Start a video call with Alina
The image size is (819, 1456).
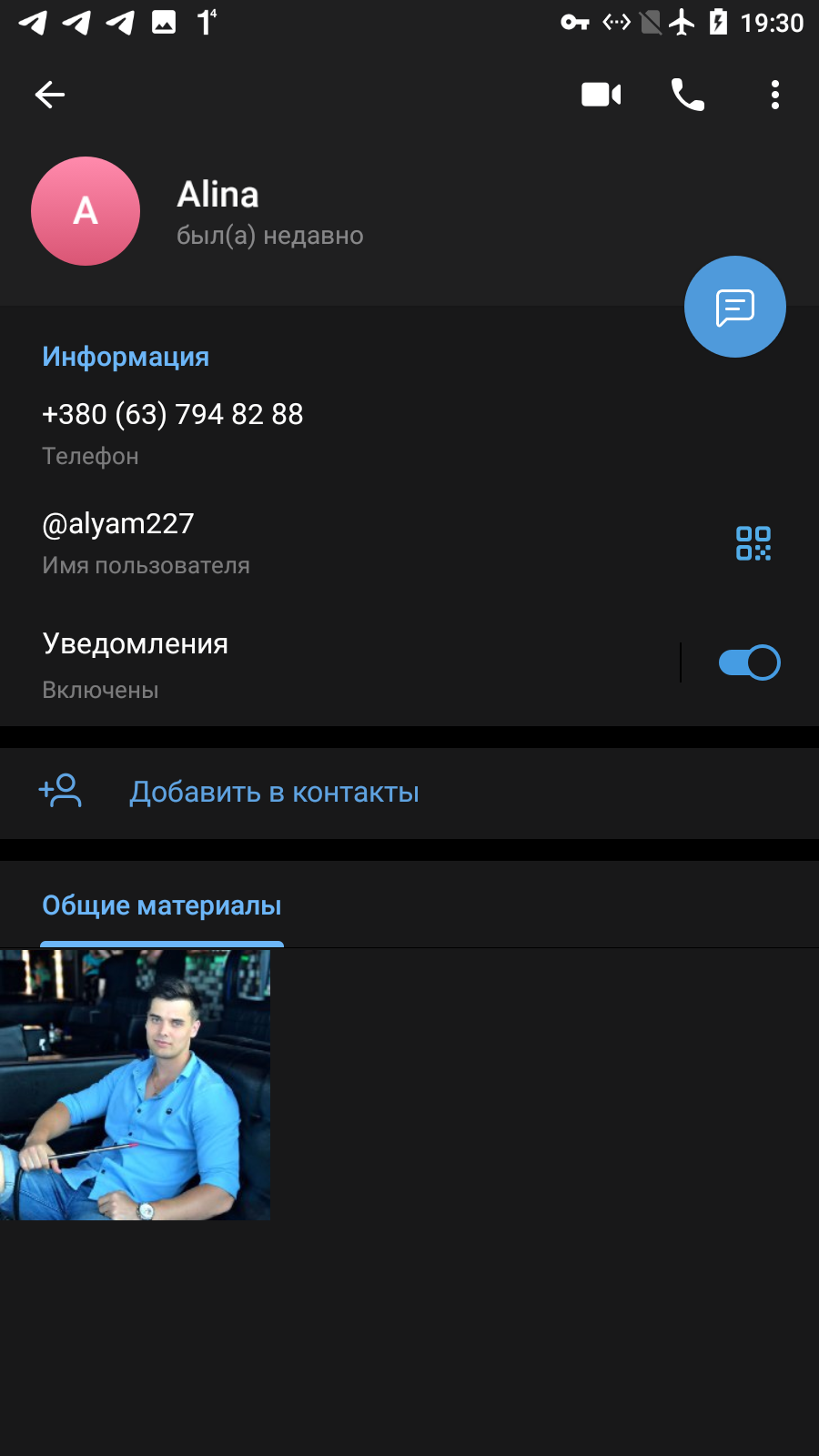pyautogui.click(x=601, y=95)
